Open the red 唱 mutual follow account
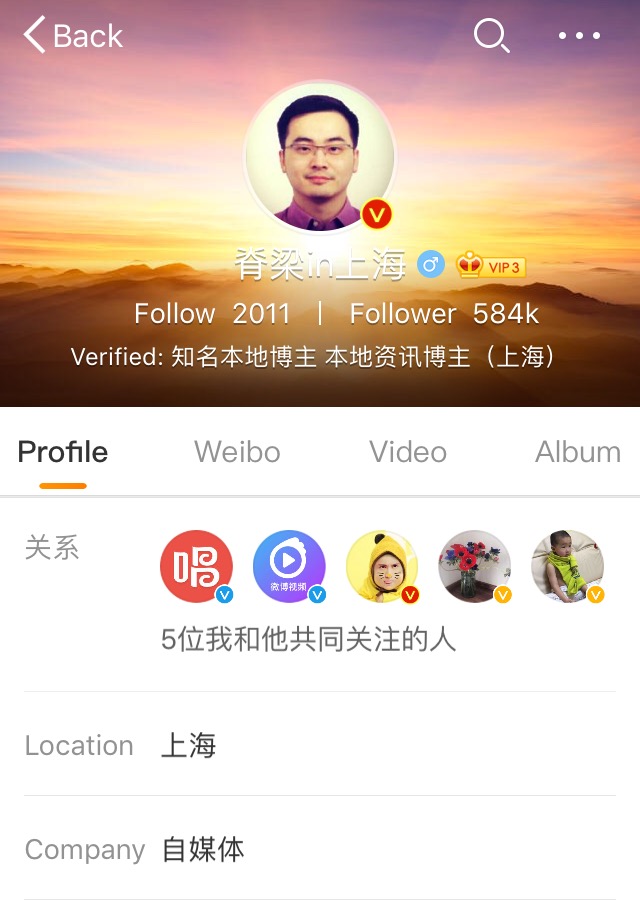 tap(196, 566)
